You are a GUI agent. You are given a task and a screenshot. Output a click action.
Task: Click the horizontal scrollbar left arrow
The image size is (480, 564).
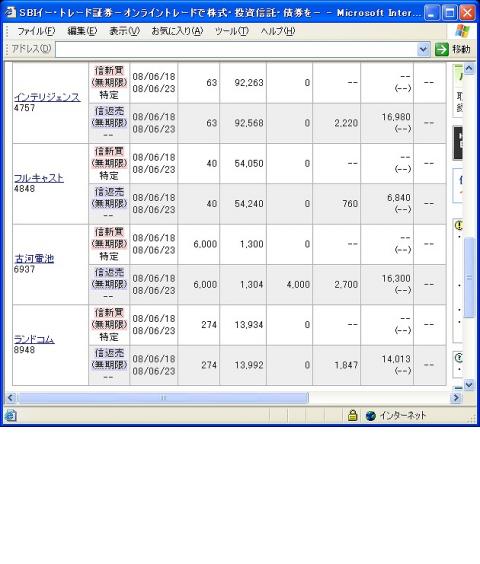coord(10,397)
